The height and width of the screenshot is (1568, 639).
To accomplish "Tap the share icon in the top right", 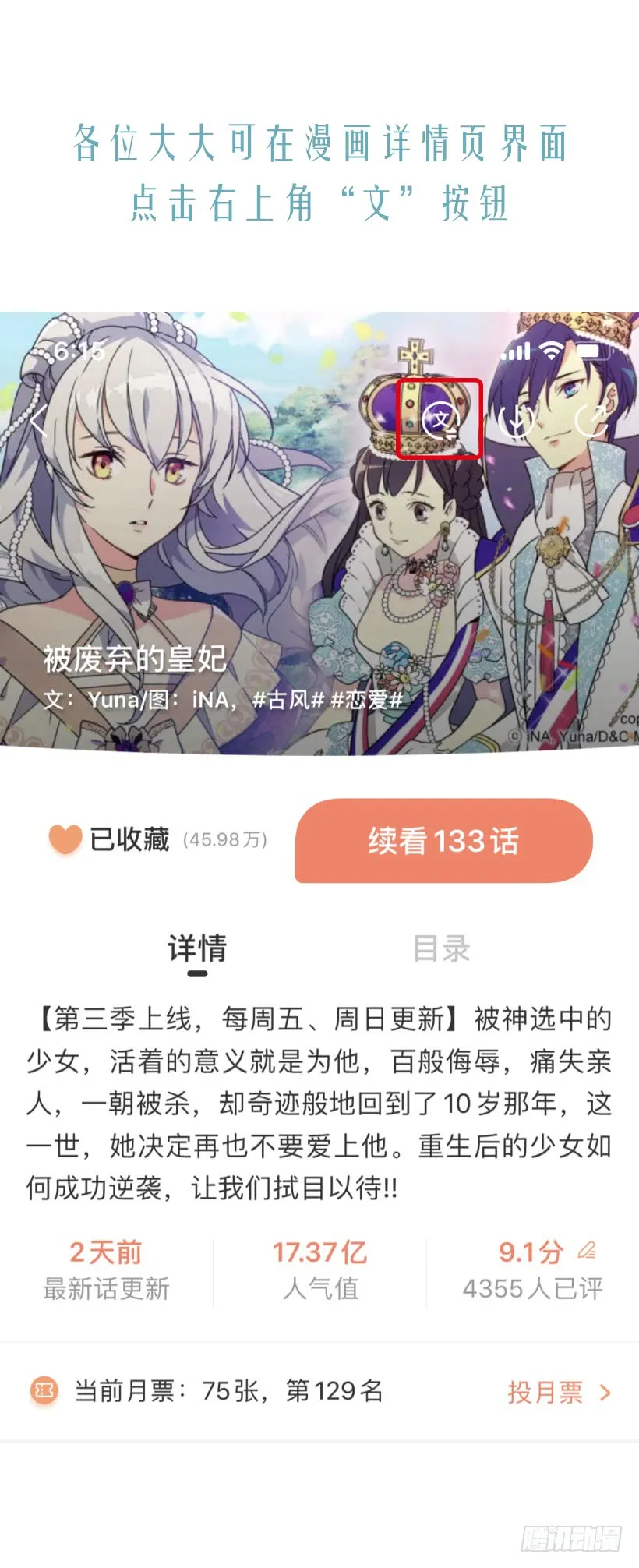I will pyautogui.click(x=594, y=420).
